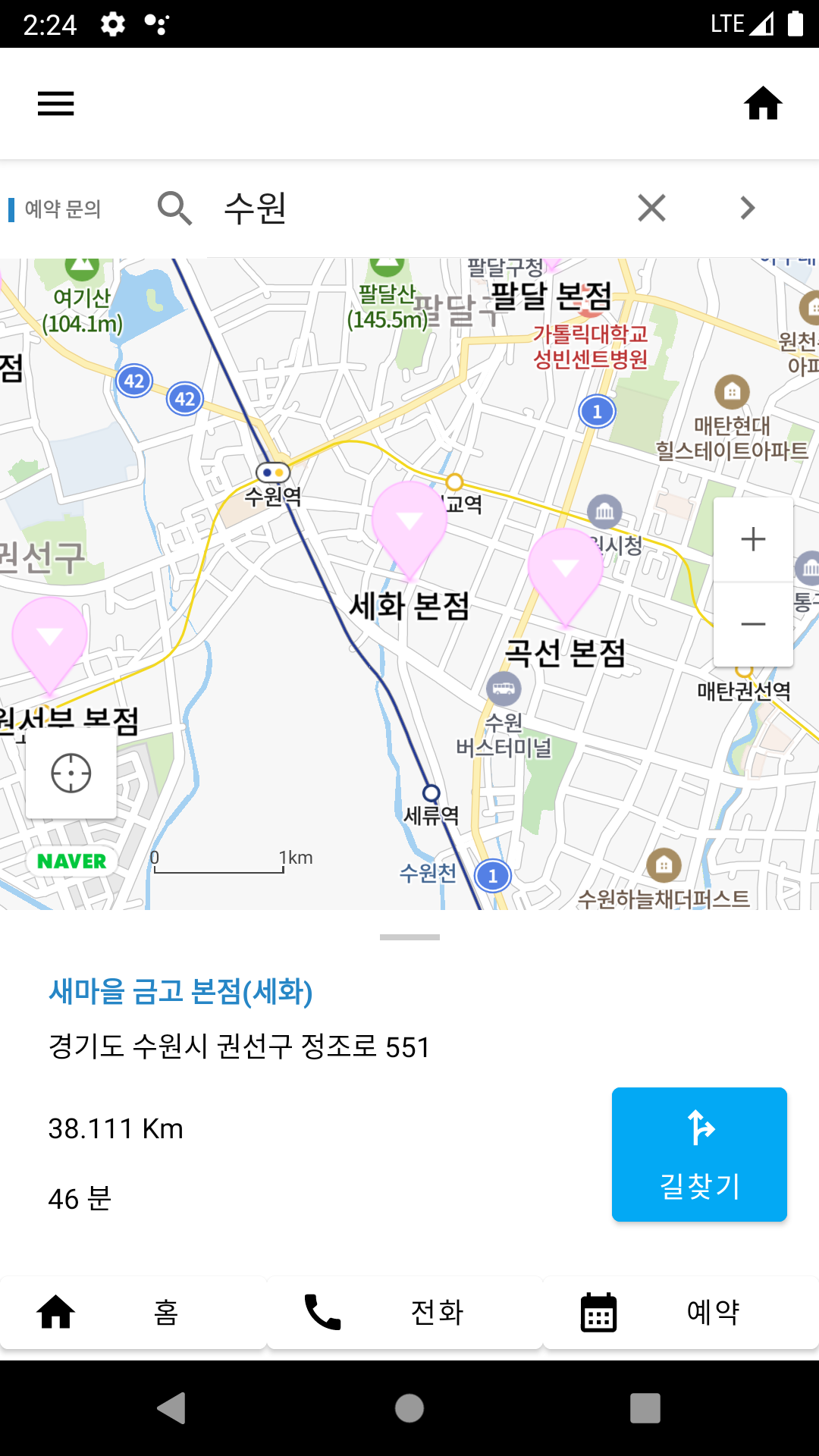Tap the map zoom in plus control
This screenshot has width=819, height=1456.
click(752, 538)
